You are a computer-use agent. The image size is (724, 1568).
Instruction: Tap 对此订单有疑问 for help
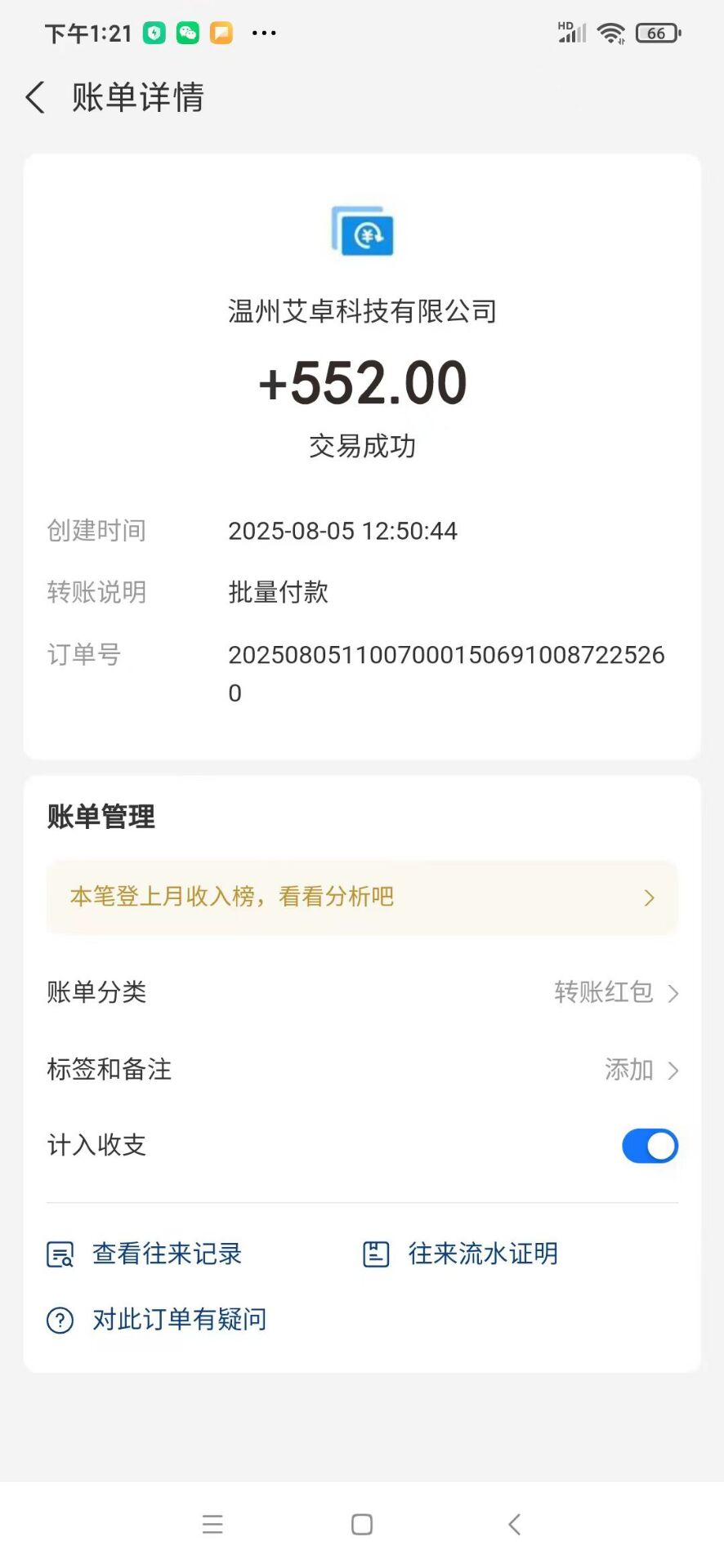point(157,1320)
